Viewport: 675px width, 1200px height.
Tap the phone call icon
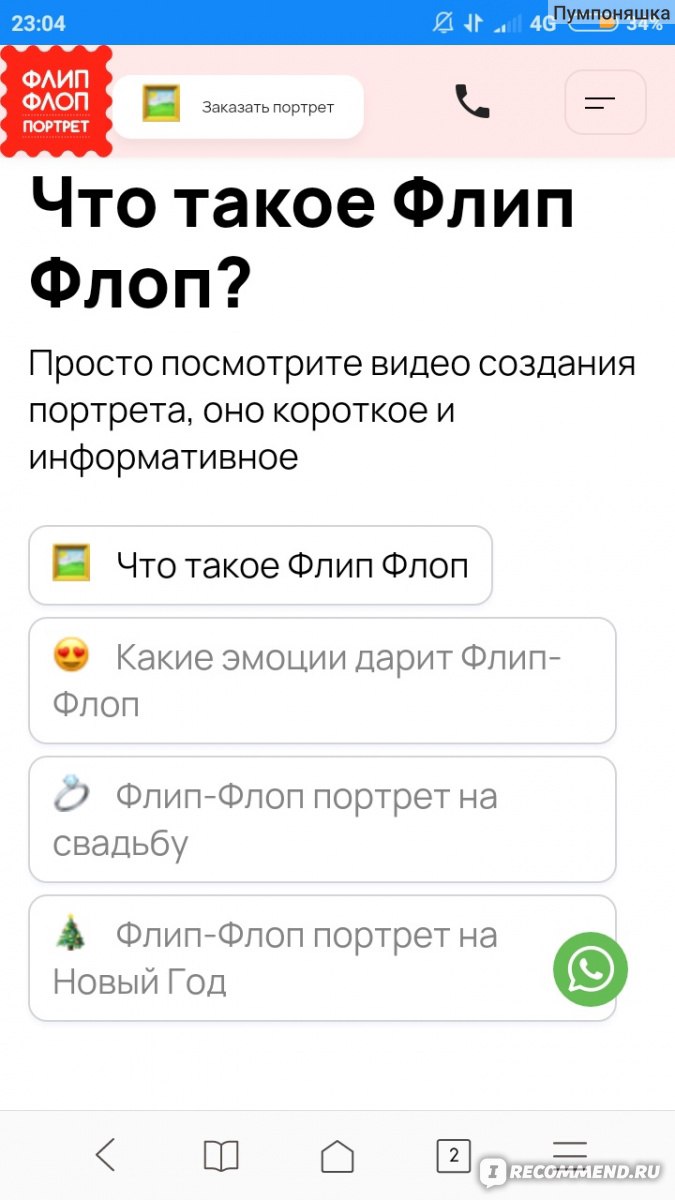point(472,101)
